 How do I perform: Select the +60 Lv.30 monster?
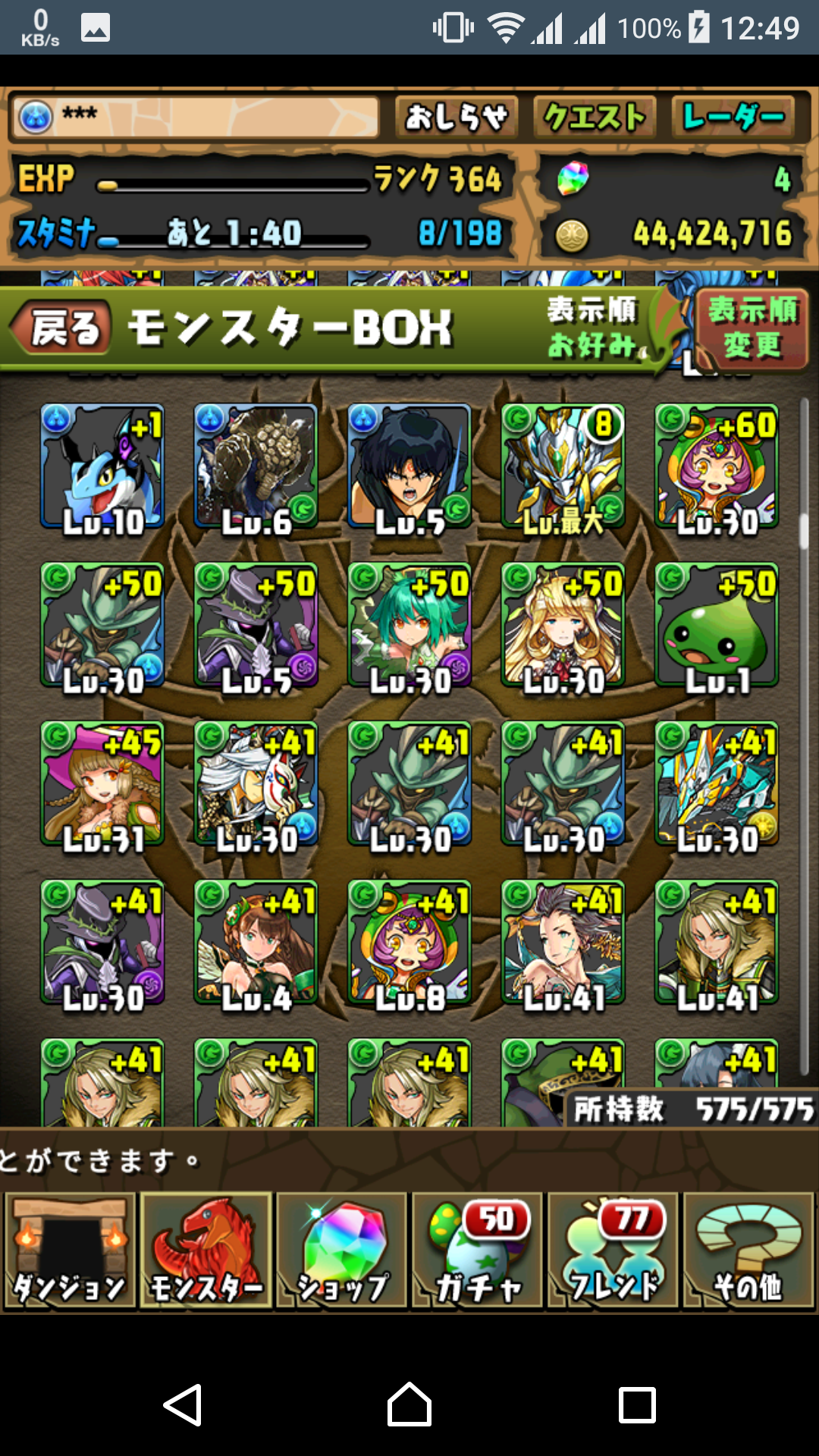(717, 466)
